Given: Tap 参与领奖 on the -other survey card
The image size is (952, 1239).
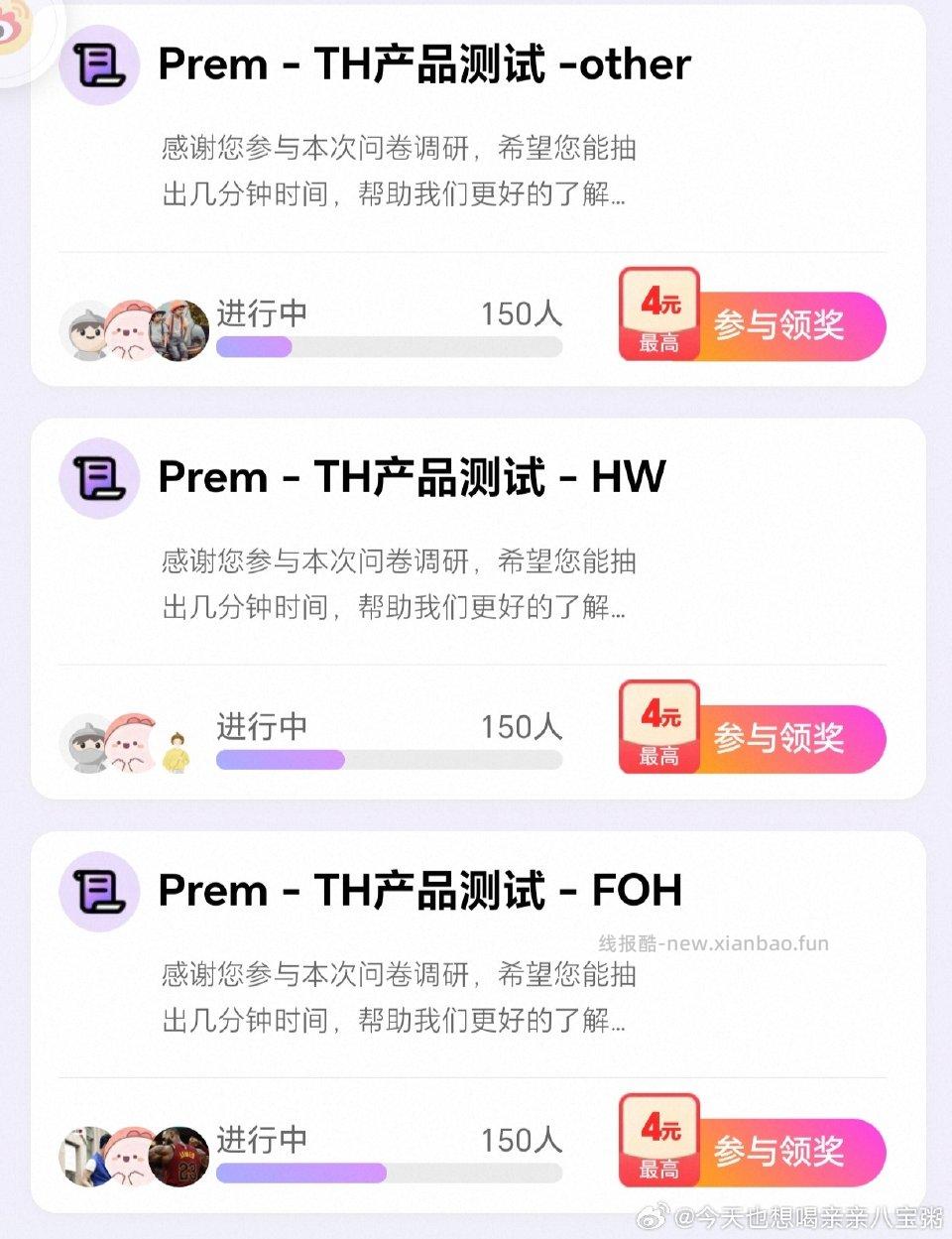Looking at the screenshot, I should pyautogui.click(x=782, y=322).
